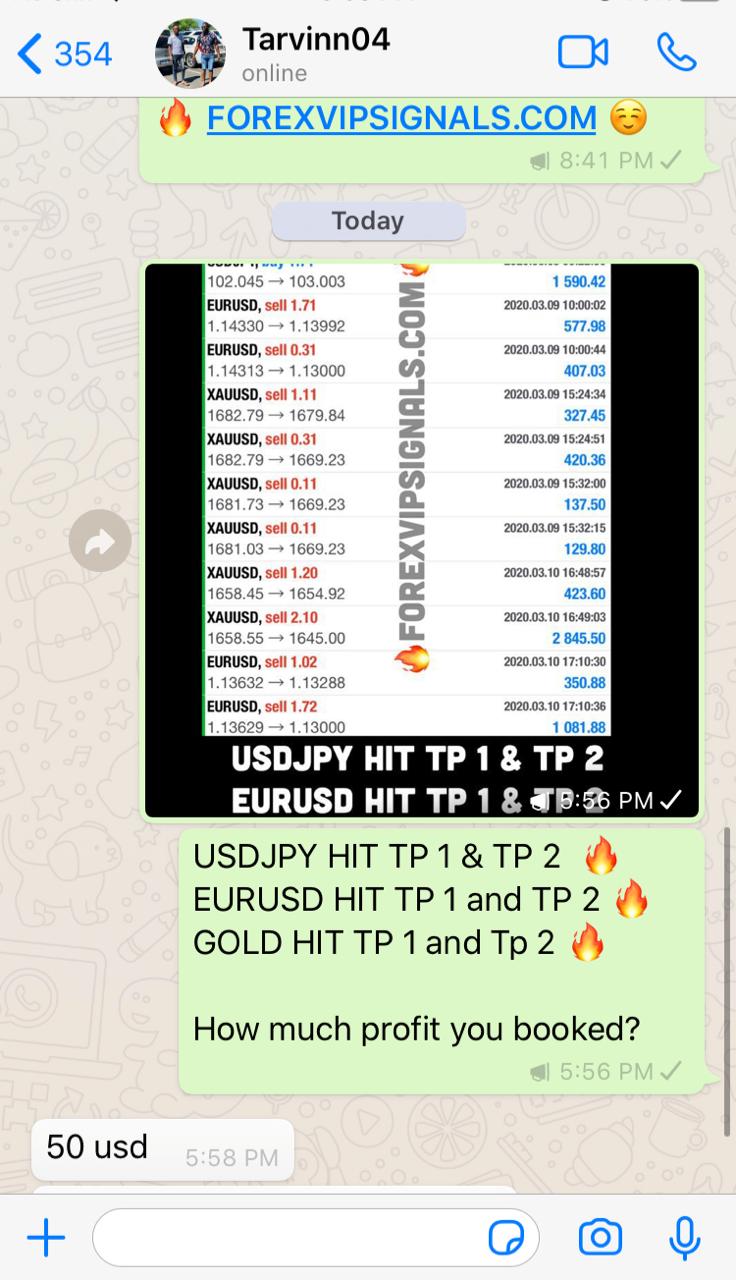Start a voice call with Tarvinn04
The width and height of the screenshot is (736, 1280).
click(x=677, y=53)
